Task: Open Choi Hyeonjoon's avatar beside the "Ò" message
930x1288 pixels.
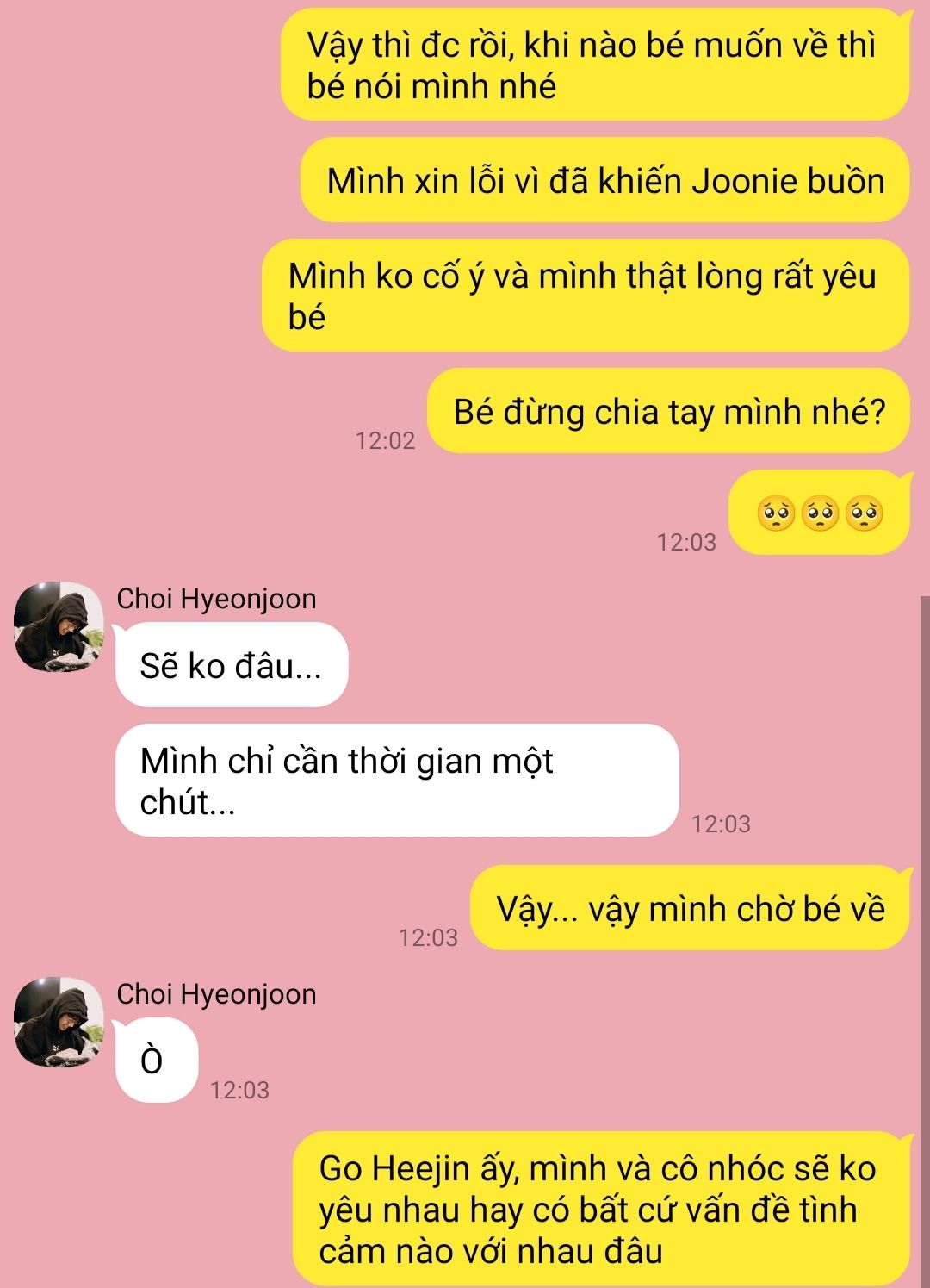Action: [x=59, y=1023]
